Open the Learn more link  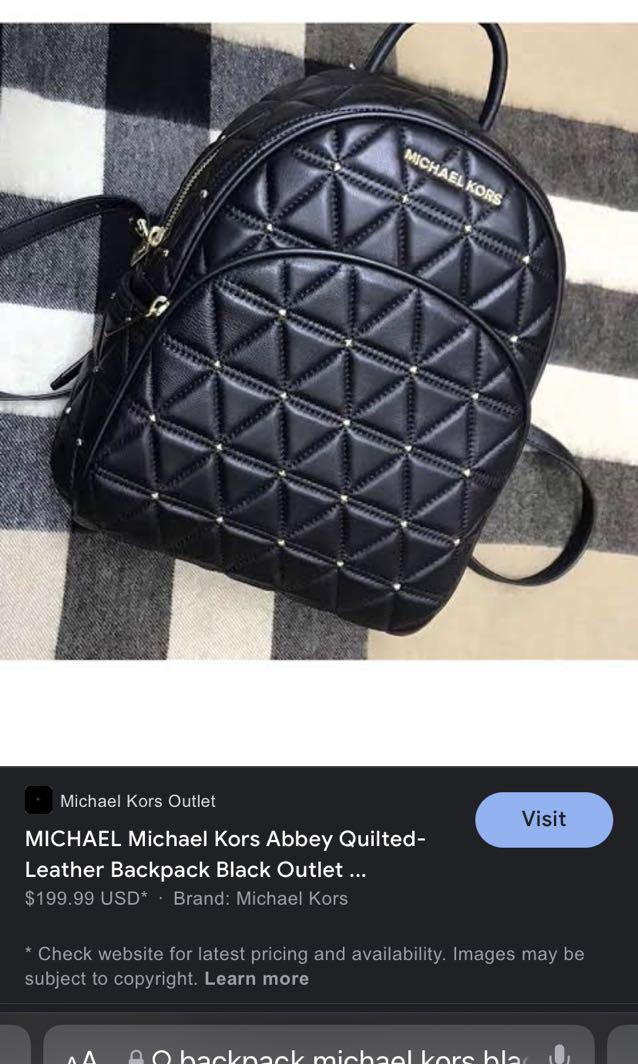[257, 978]
